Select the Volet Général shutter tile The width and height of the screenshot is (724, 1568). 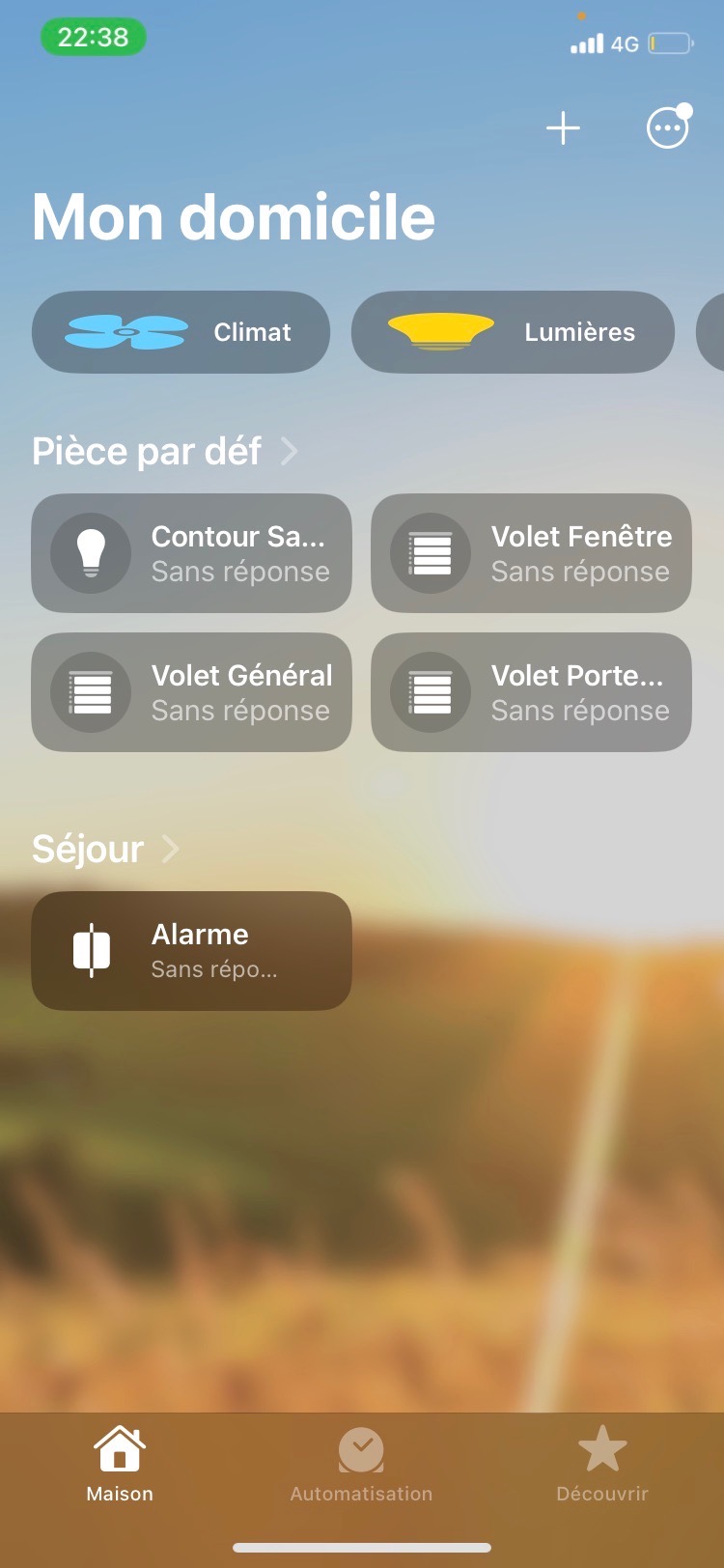click(191, 692)
